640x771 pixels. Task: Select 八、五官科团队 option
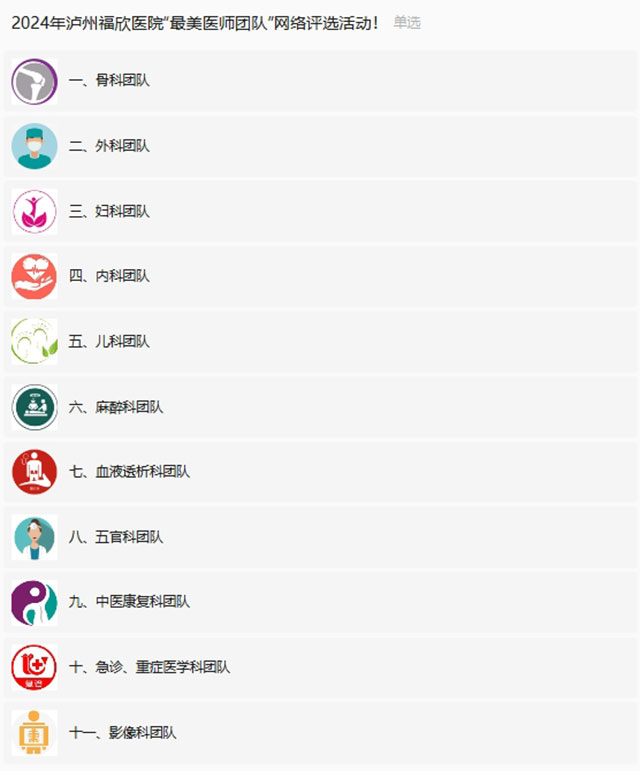point(116,537)
